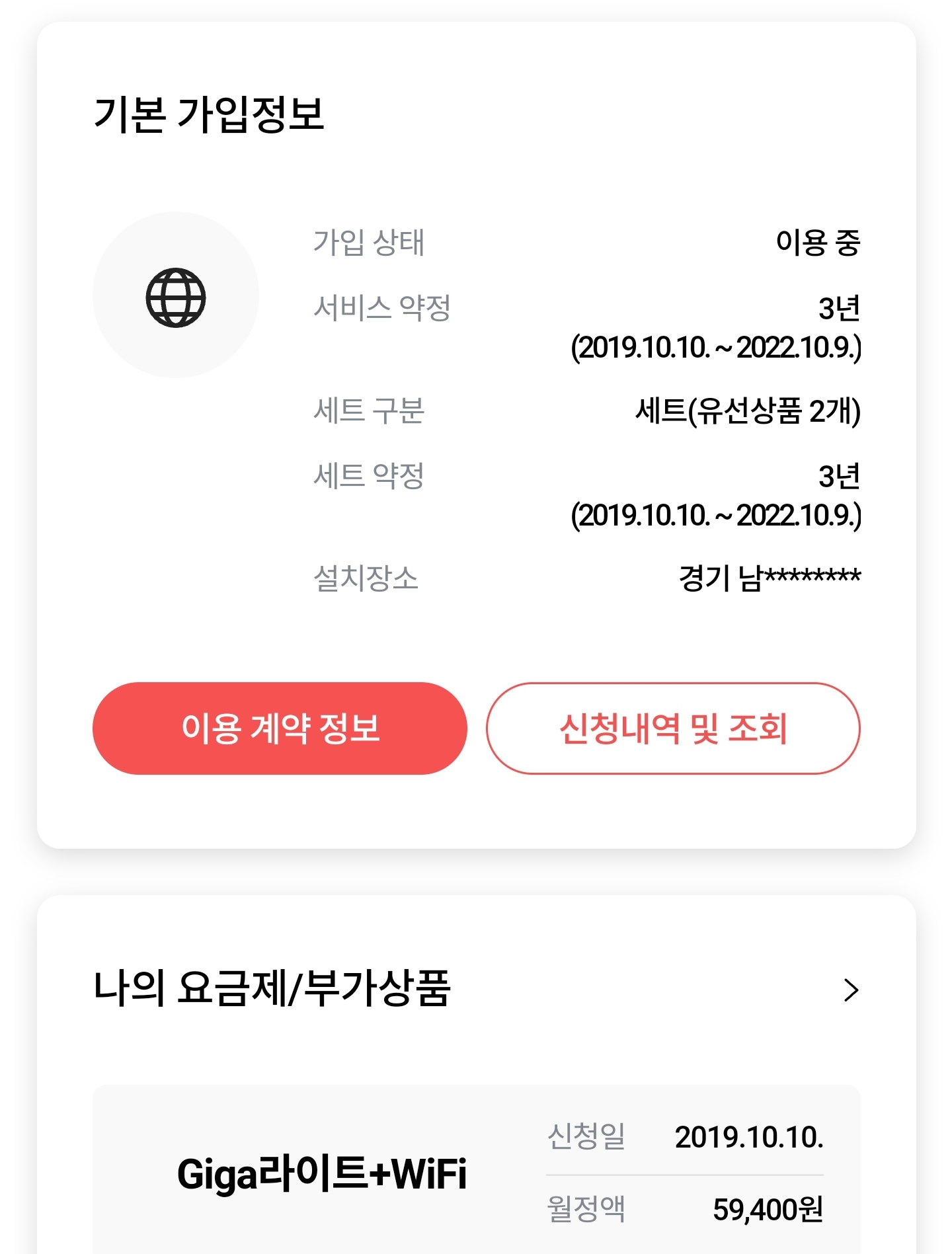Open 이용 계약 정보 button
Image resolution: width=952 pixels, height=1254 pixels.
[x=280, y=728]
